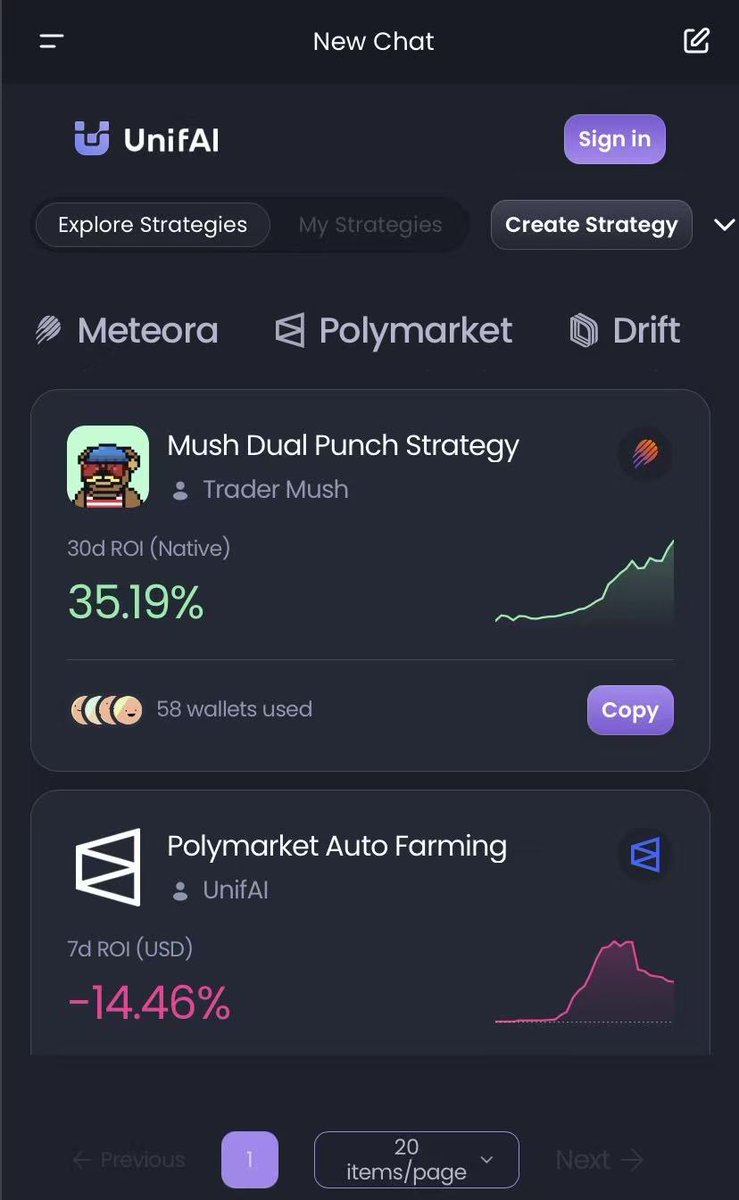Switch to My Strategies tab

click(x=370, y=225)
